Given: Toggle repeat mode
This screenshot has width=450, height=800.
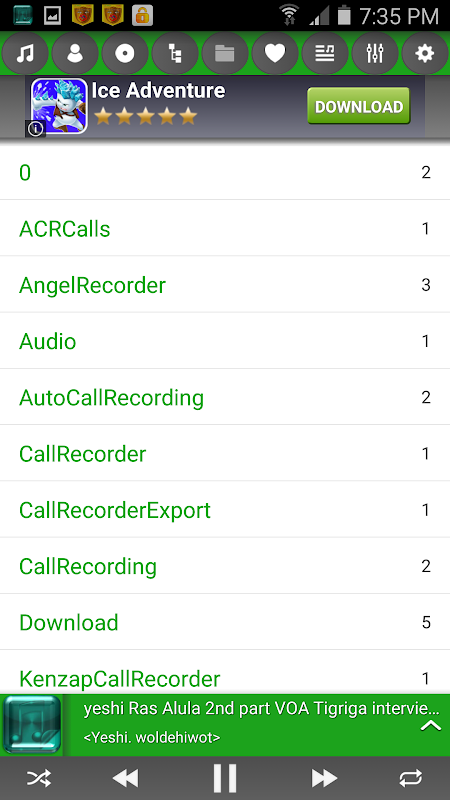Looking at the screenshot, I should point(411,778).
